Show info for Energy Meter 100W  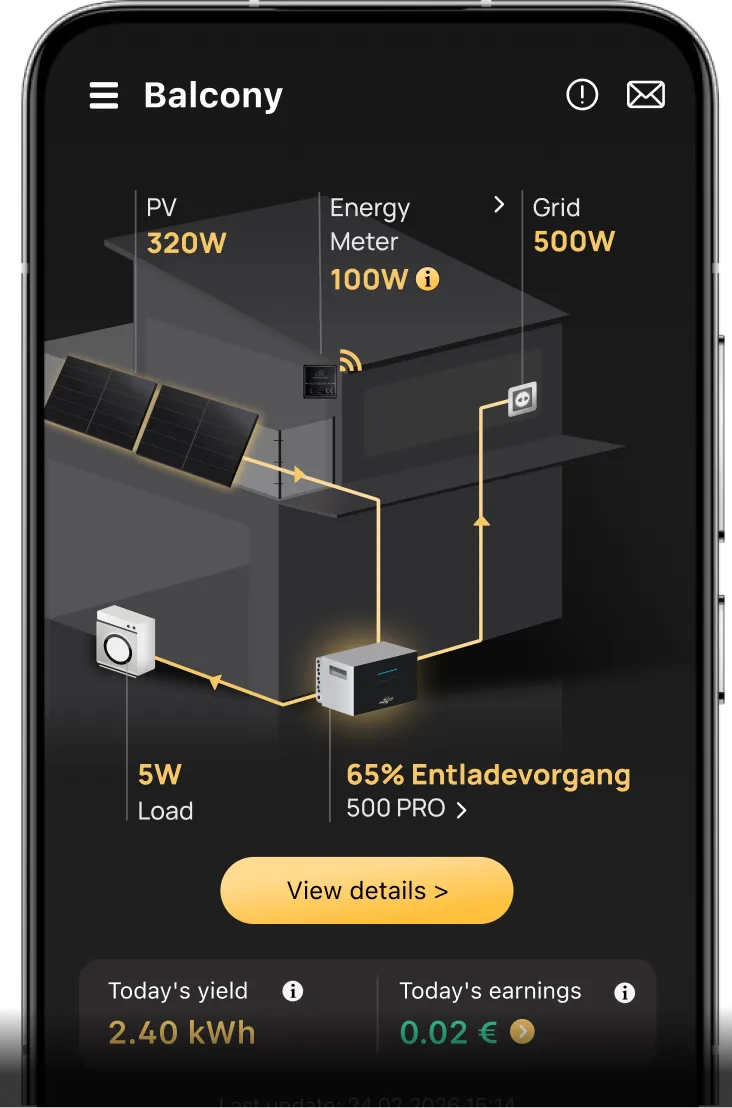pyautogui.click(x=428, y=279)
